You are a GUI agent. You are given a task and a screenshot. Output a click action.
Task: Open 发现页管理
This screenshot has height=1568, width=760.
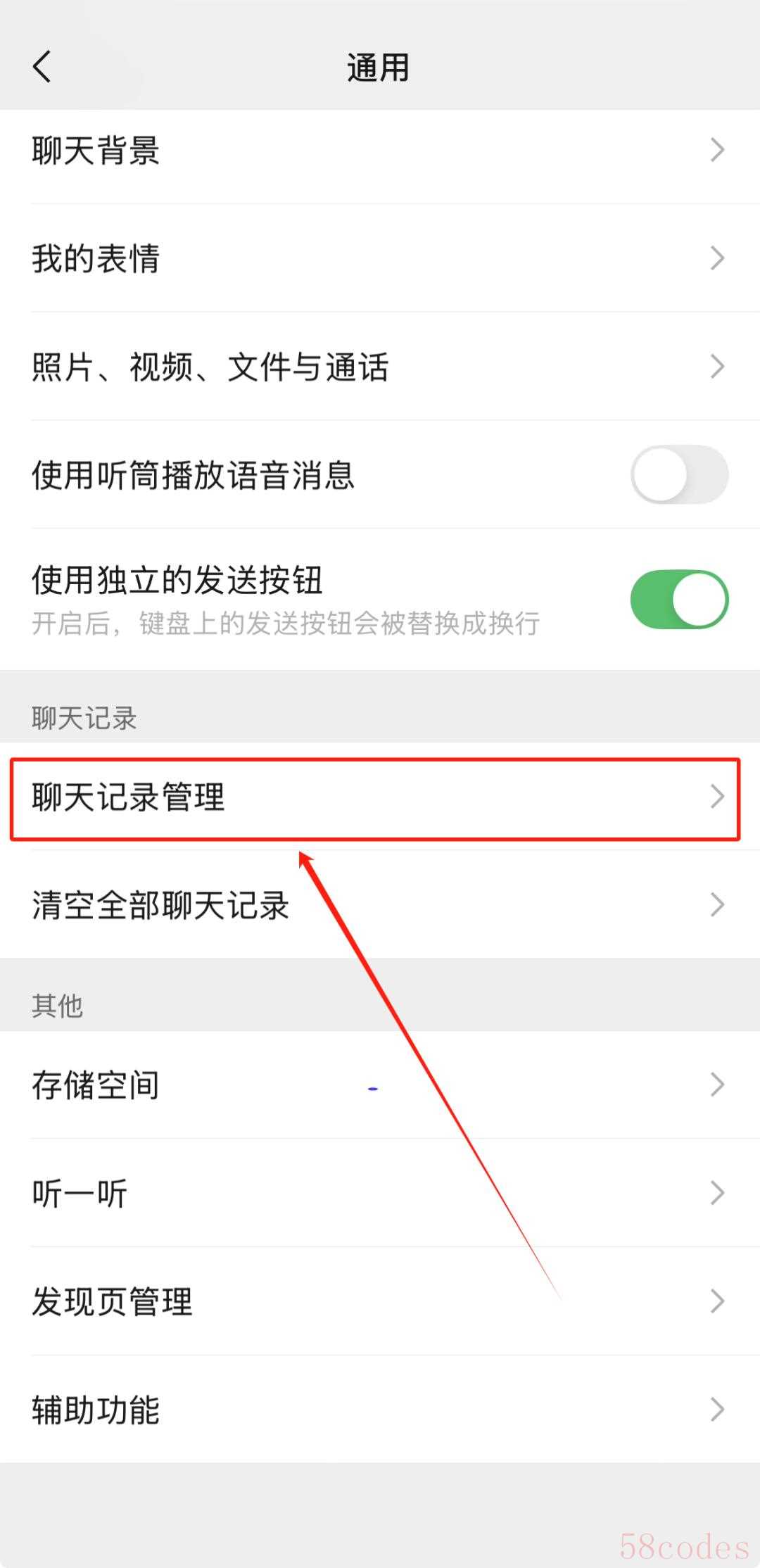(x=380, y=1301)
